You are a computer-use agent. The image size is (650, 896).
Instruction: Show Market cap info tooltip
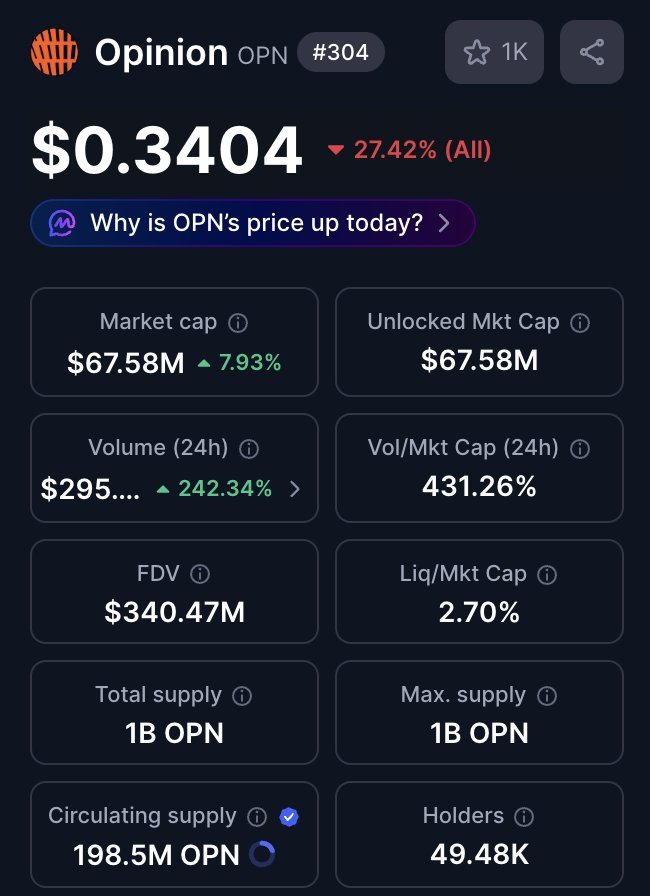[x=238, y=323]
